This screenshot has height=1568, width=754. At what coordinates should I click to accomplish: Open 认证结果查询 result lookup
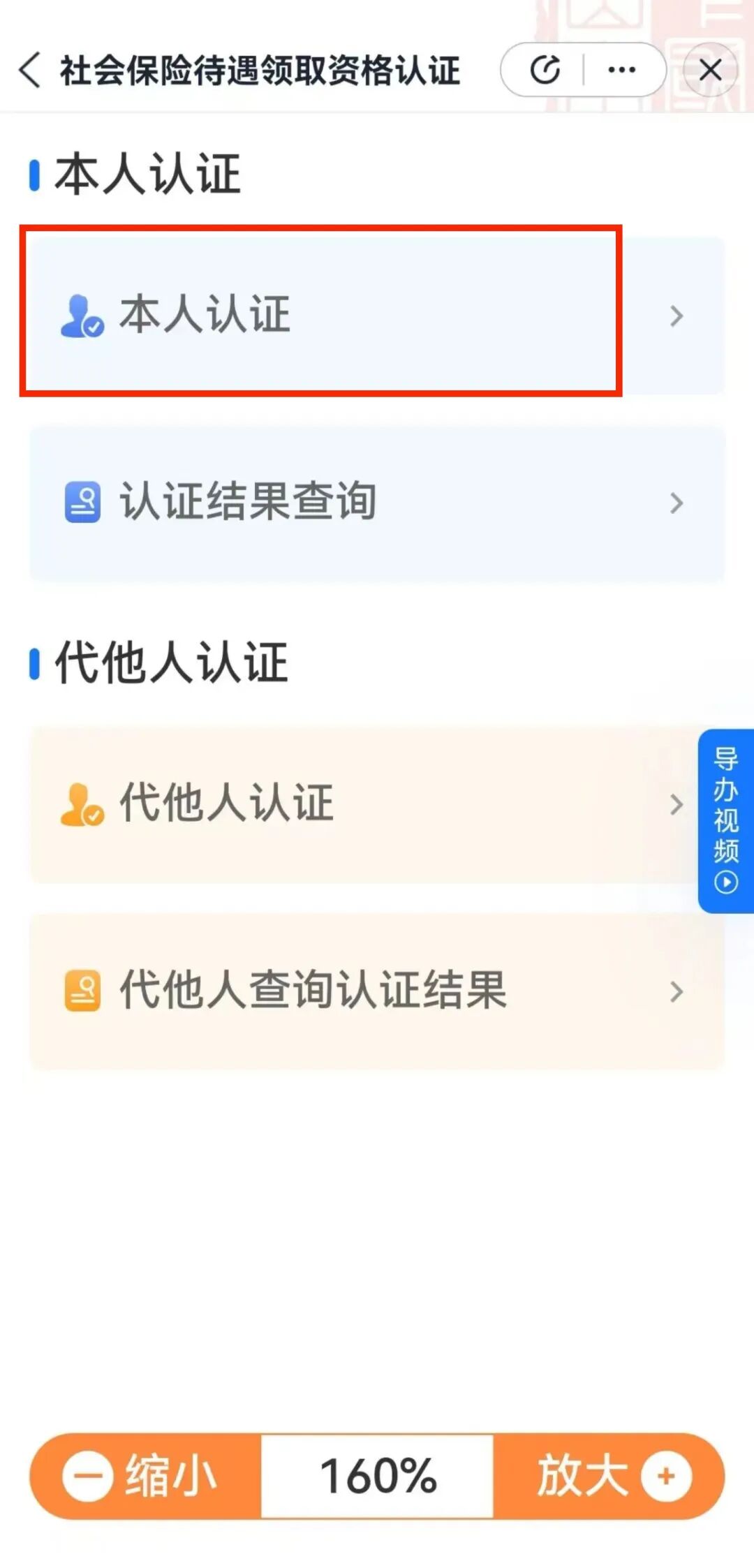(x=376, y=502)
